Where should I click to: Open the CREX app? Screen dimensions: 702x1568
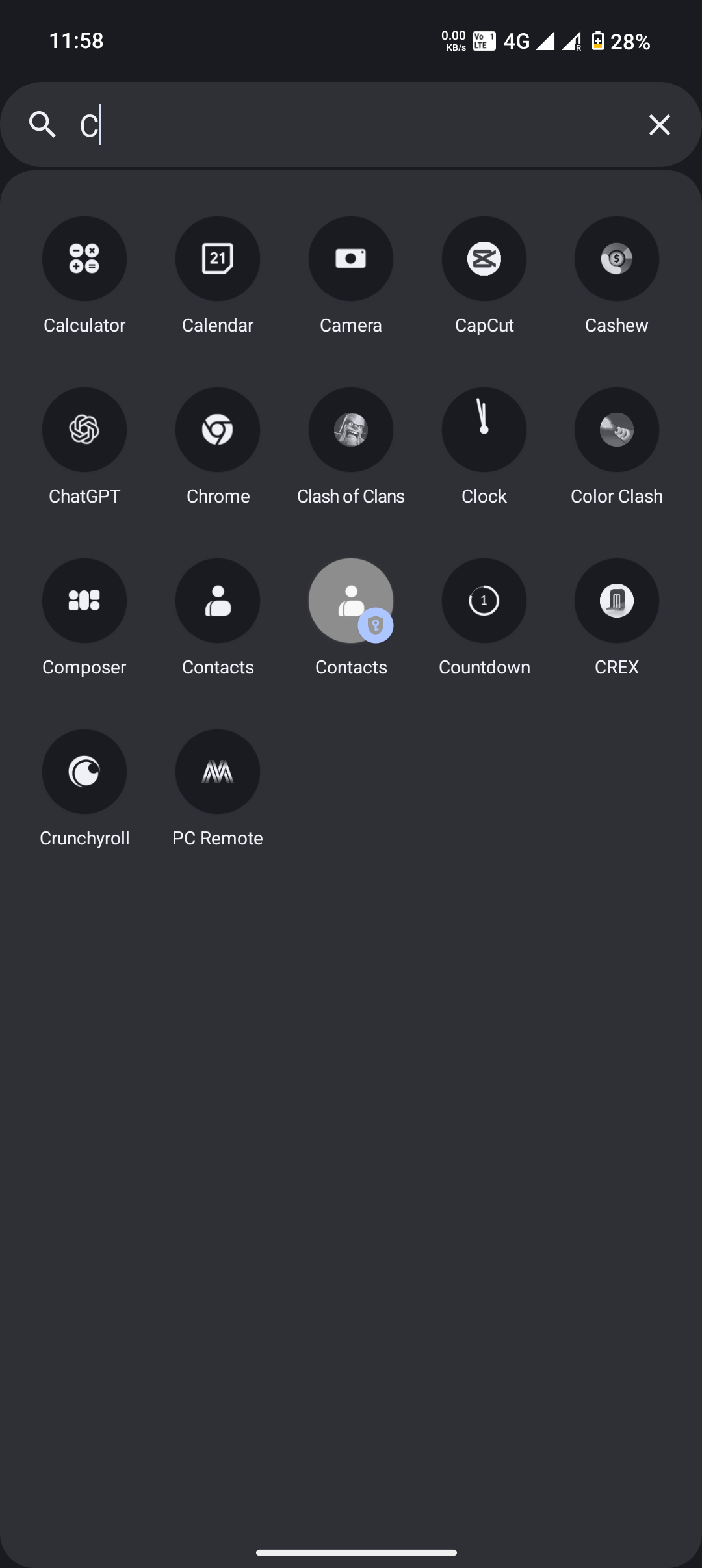pos(617,601)
